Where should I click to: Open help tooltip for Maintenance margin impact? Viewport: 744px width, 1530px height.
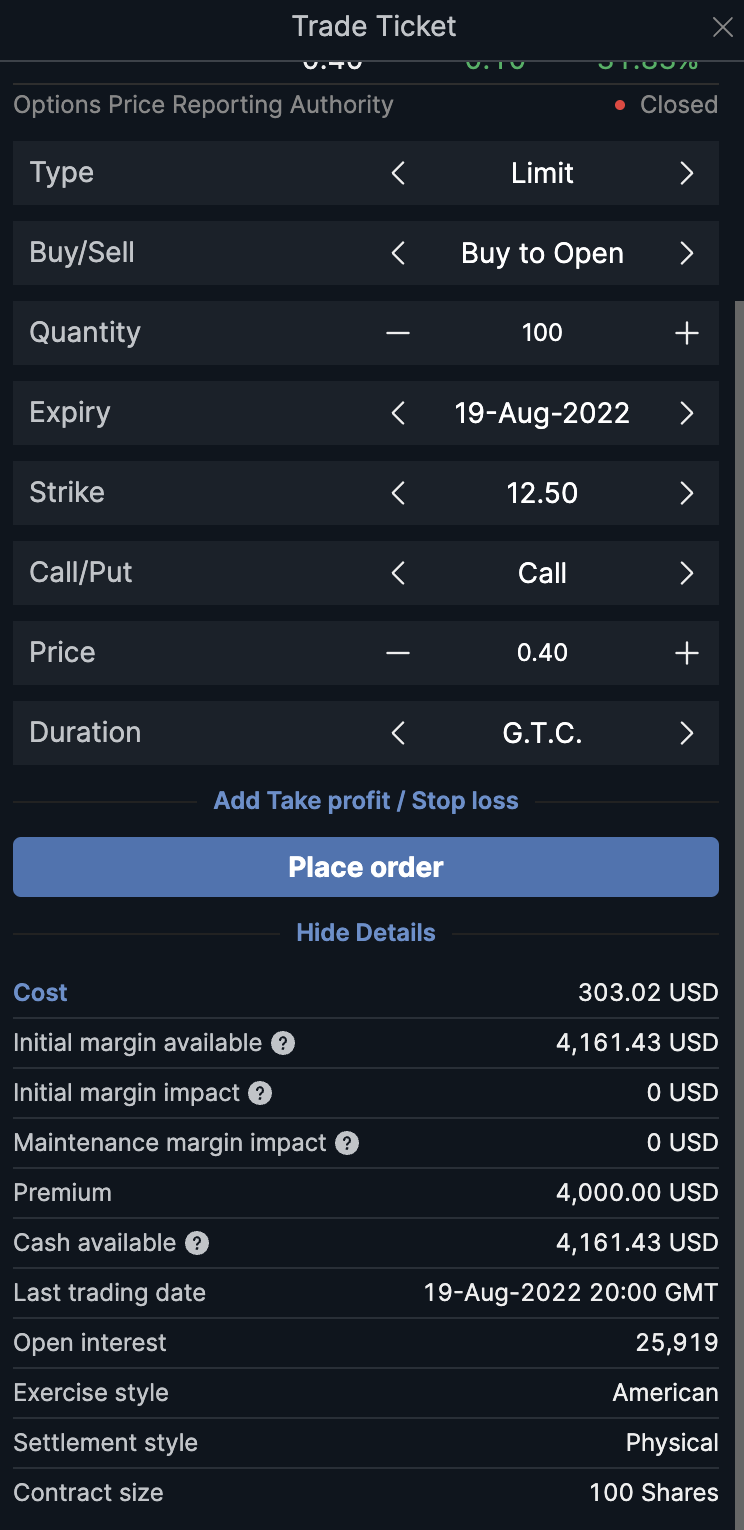346,1142
